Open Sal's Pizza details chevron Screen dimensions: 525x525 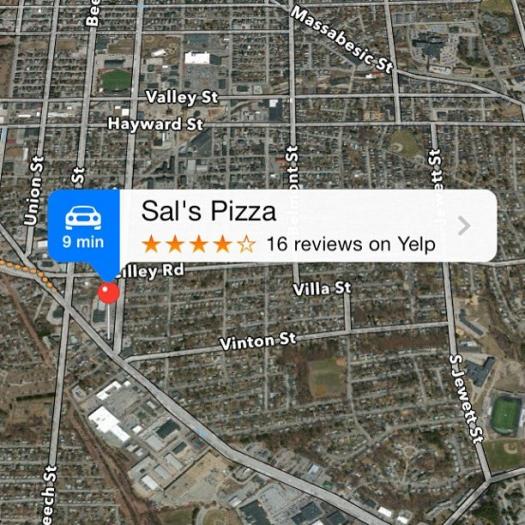pyautogui.click(x=464, y=226)
